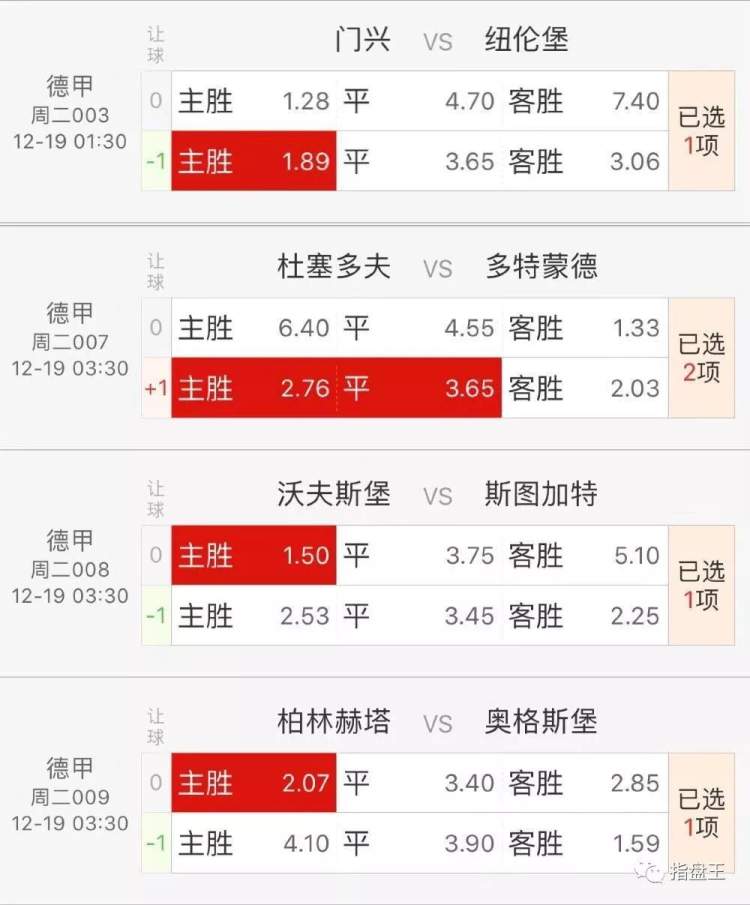The image size is (750, 905).
Task: Deselect 主胜 1.50 for 沃夫斯堡
Action: point(254,555)
